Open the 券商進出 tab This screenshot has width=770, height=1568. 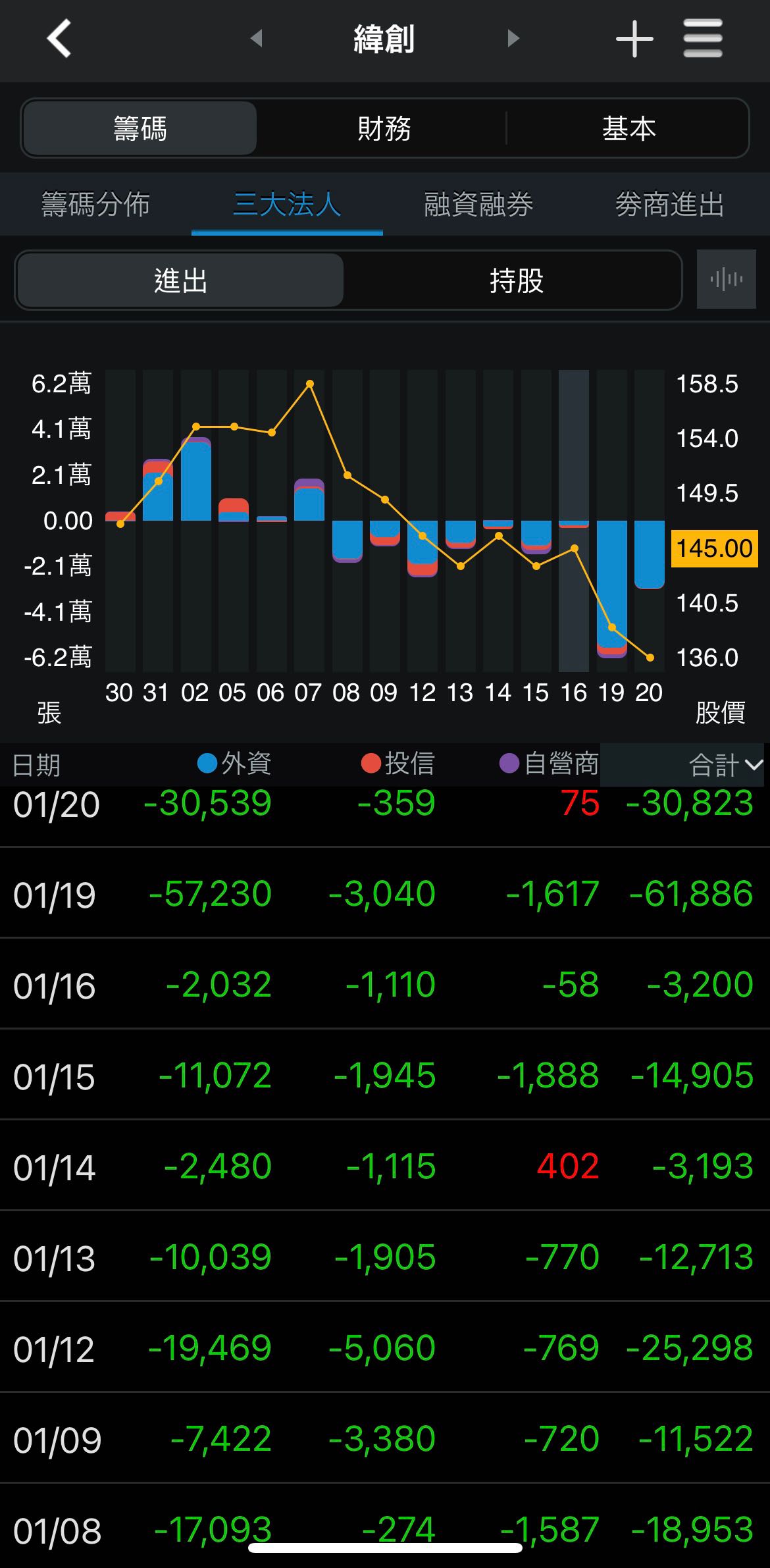click(x=669, y=205)
